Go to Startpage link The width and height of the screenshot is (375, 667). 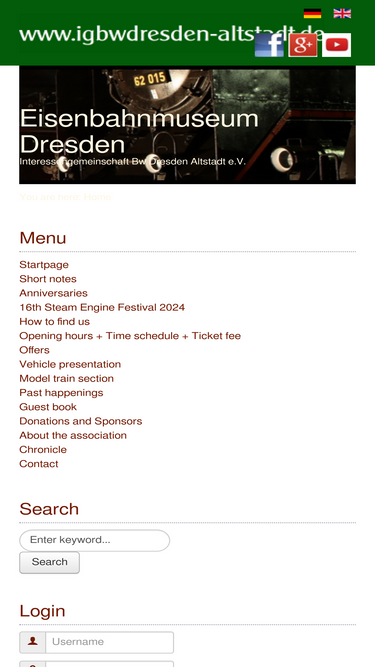point(44,265)
